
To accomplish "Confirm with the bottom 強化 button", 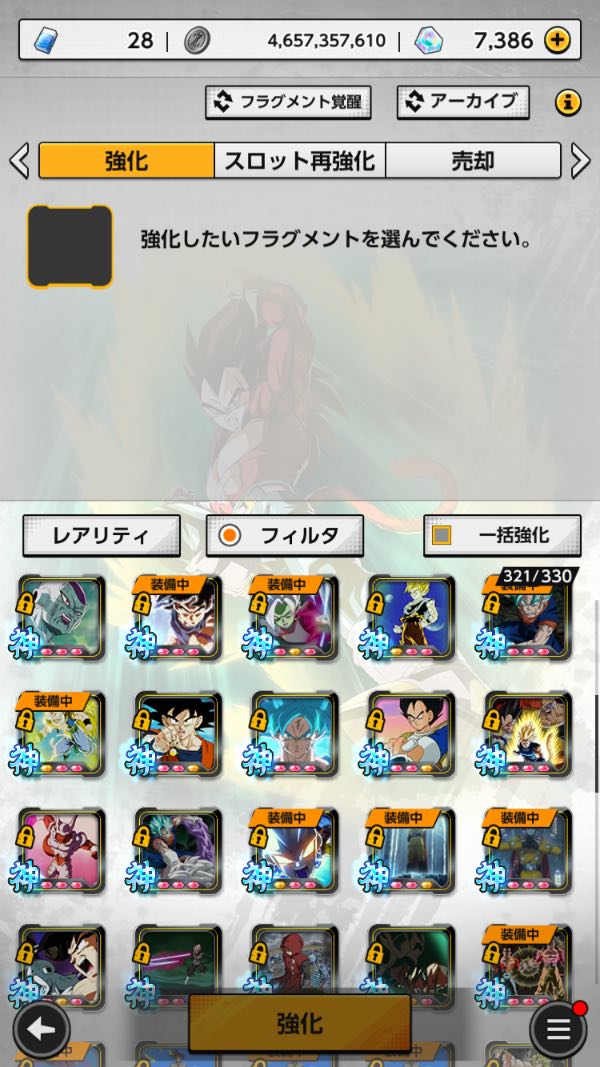I will click(300, 1023).
